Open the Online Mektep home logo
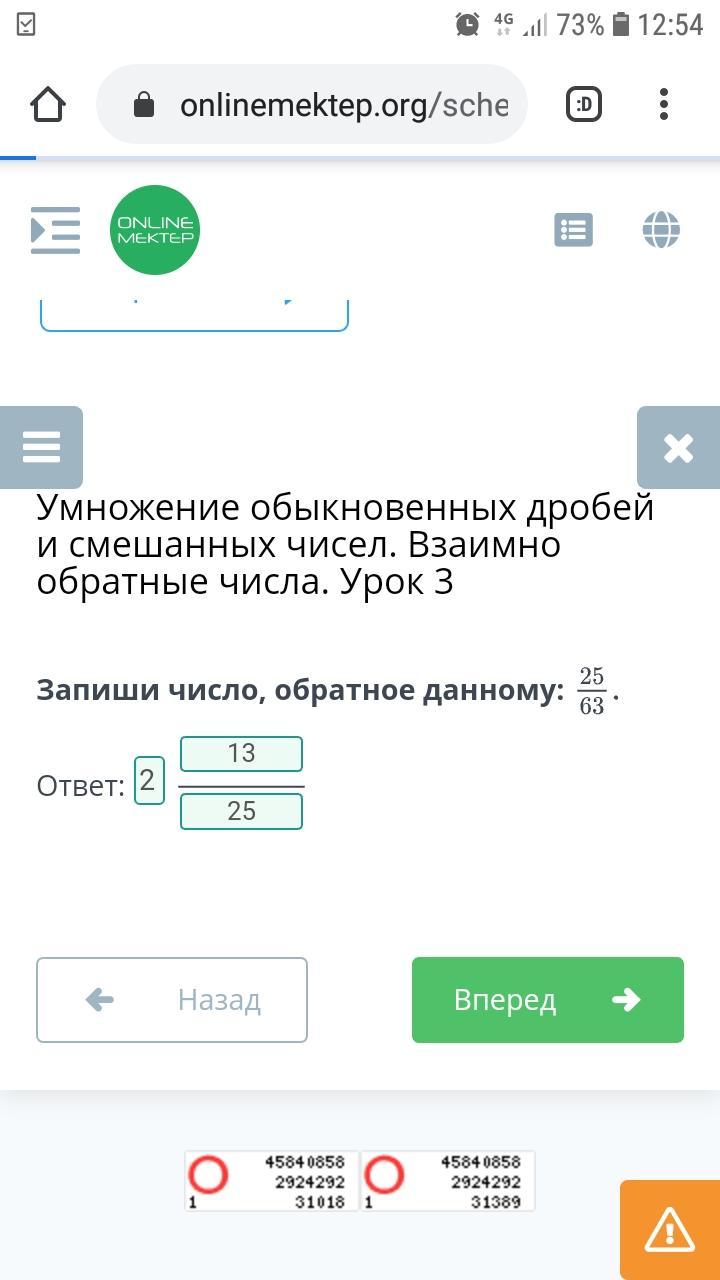The height and width of the screenshot is (1280, 720). click(x=154, y=230)
